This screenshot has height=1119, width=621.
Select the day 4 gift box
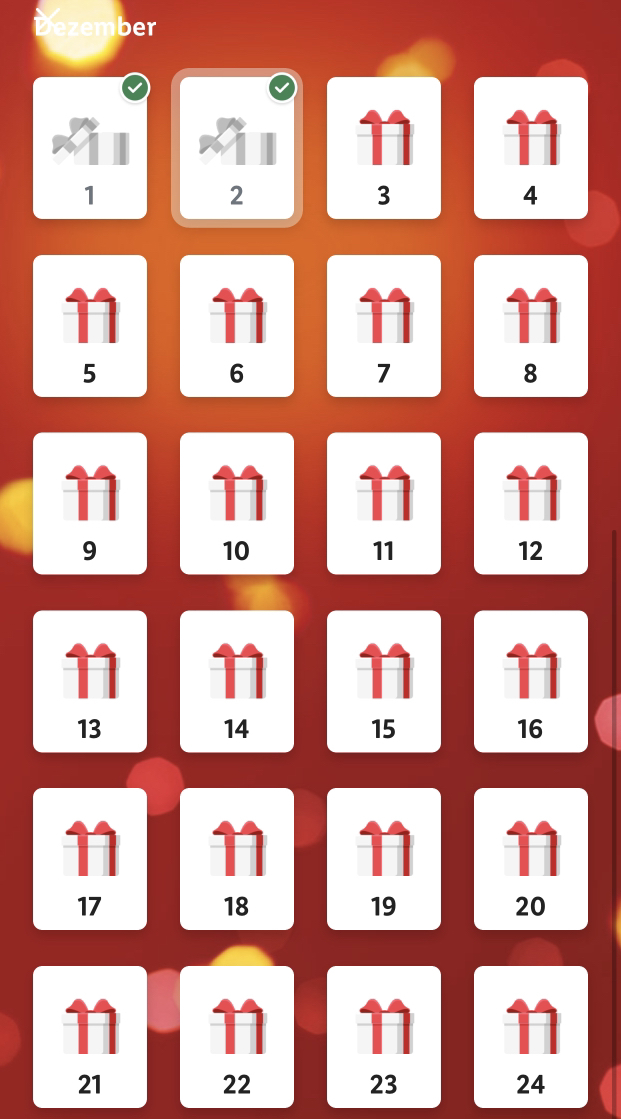coord(531,148)
